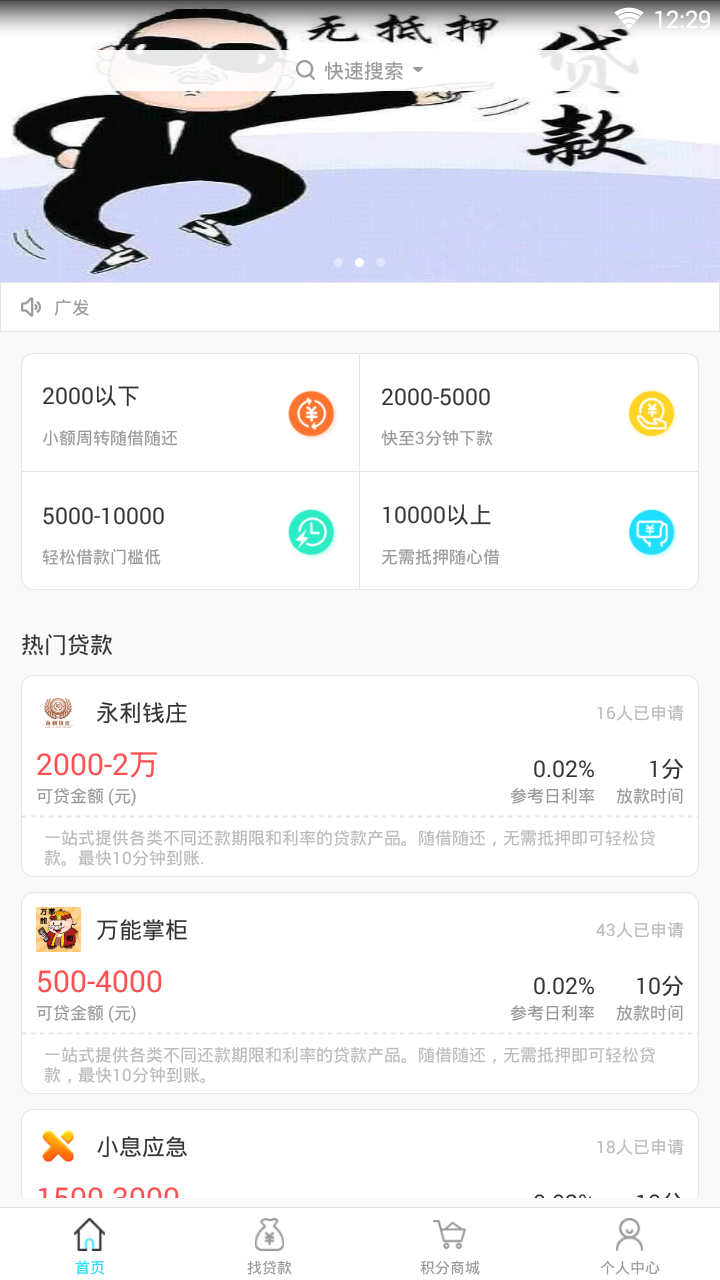Click the blue ¥ chat icon for 10000以上

tap(651, 531)
